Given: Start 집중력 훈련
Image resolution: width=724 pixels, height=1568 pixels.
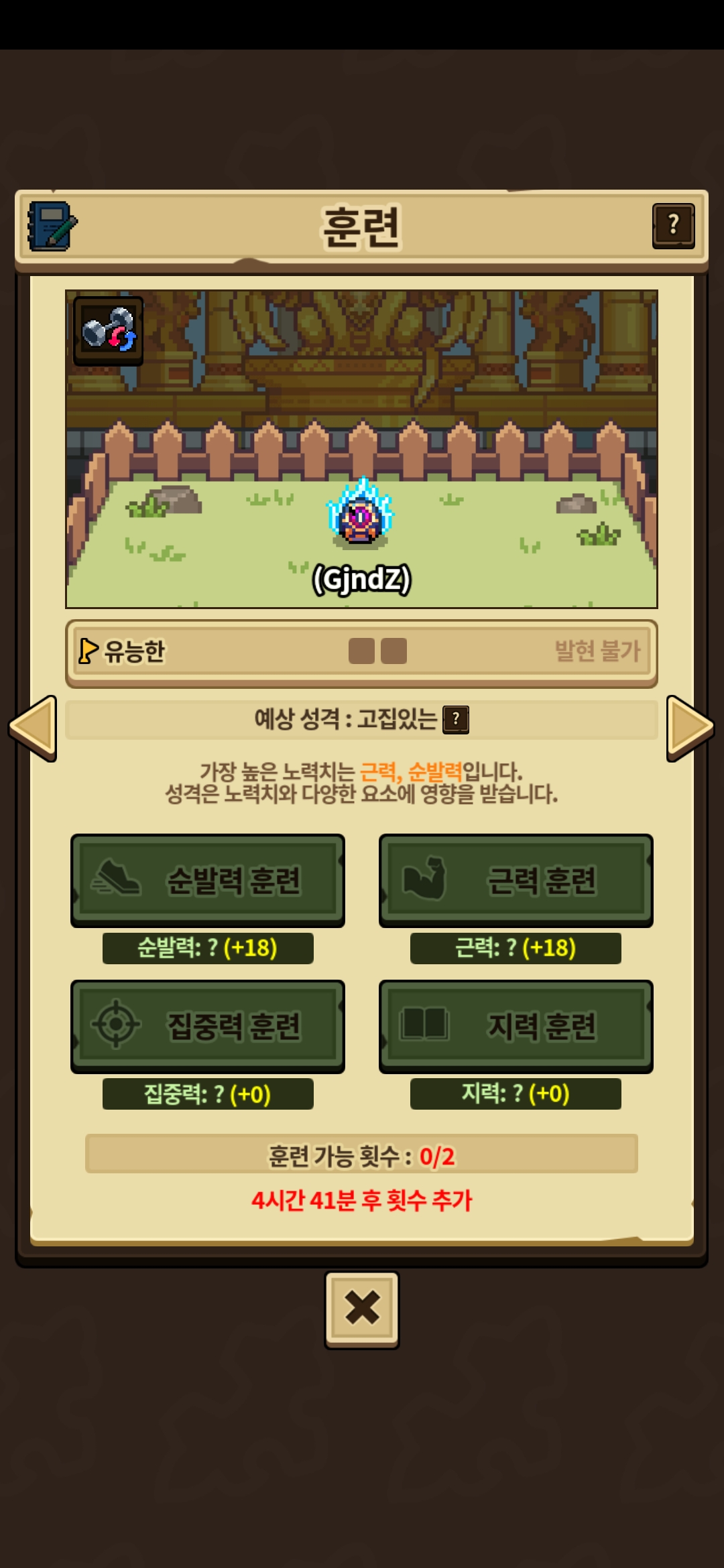Looking at the screenshot, I should tap(208, 1026).
